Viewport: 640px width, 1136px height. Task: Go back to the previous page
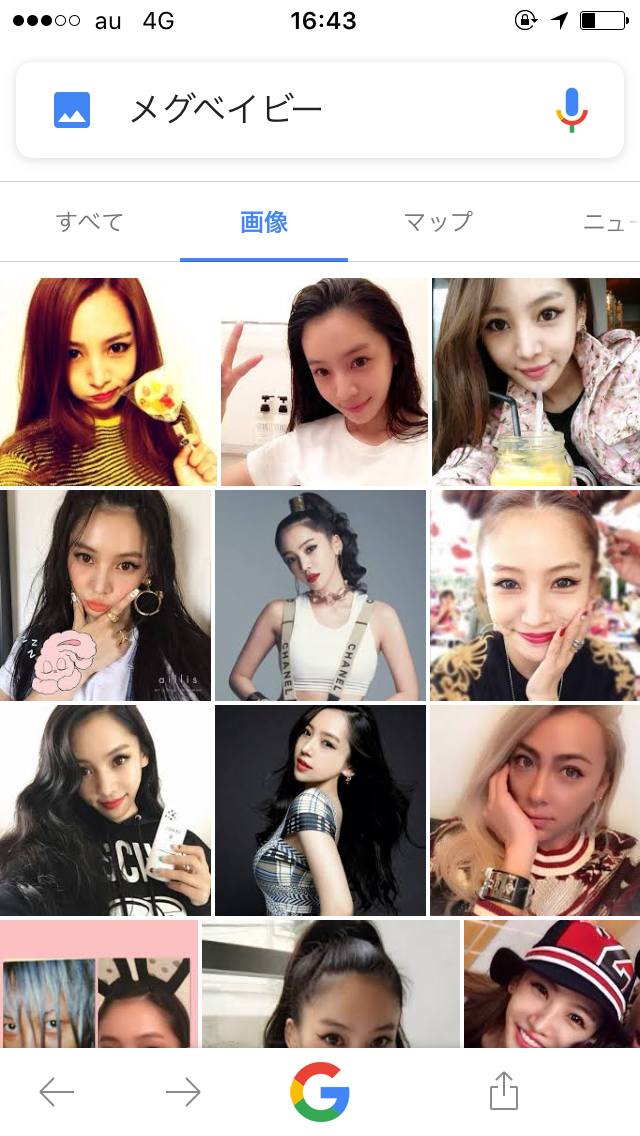[x=57, y=1092]
